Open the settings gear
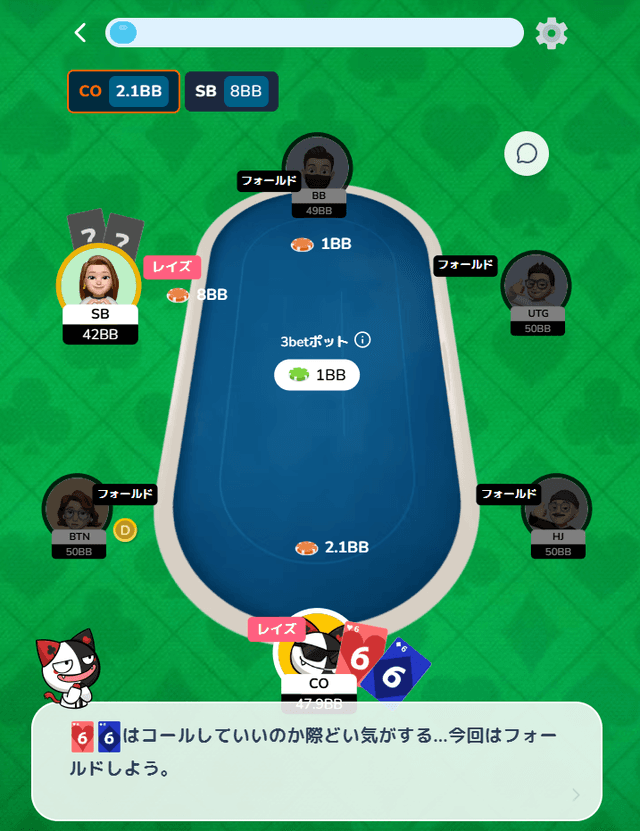The width and height of the screenshot is (640, 831). tap(551, 33)
